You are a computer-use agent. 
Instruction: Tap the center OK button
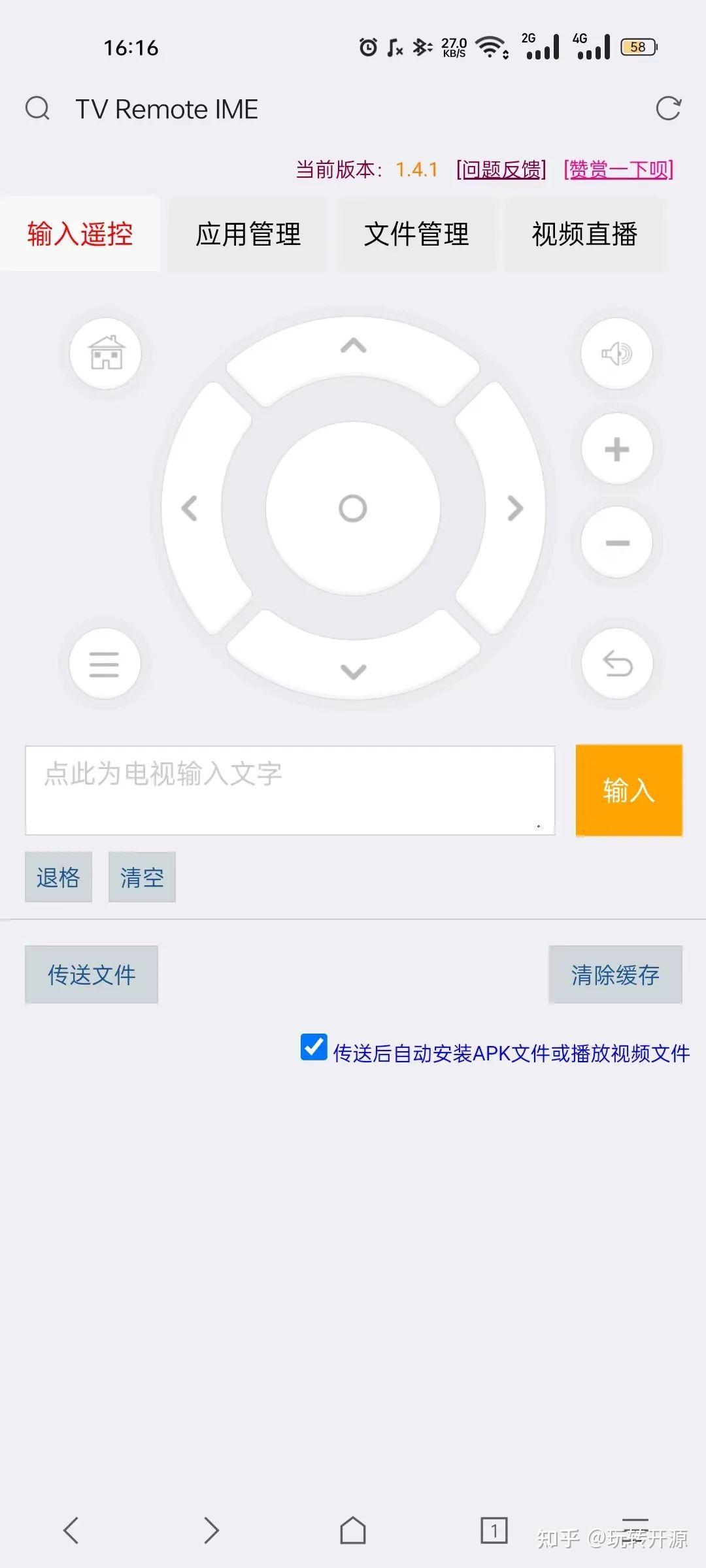(x=353, y=508)
